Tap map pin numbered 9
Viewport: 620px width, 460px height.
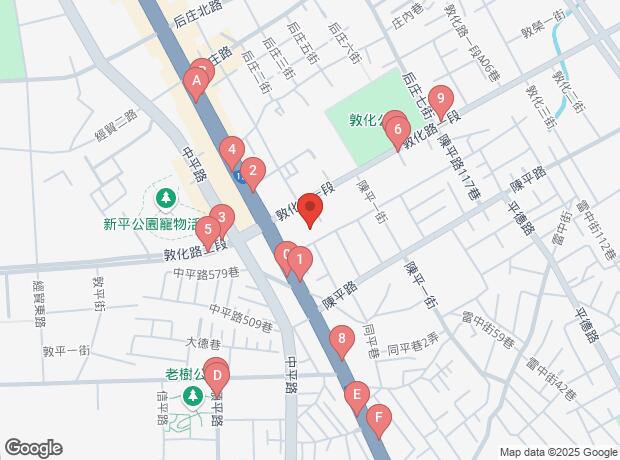tap(441, 99)
